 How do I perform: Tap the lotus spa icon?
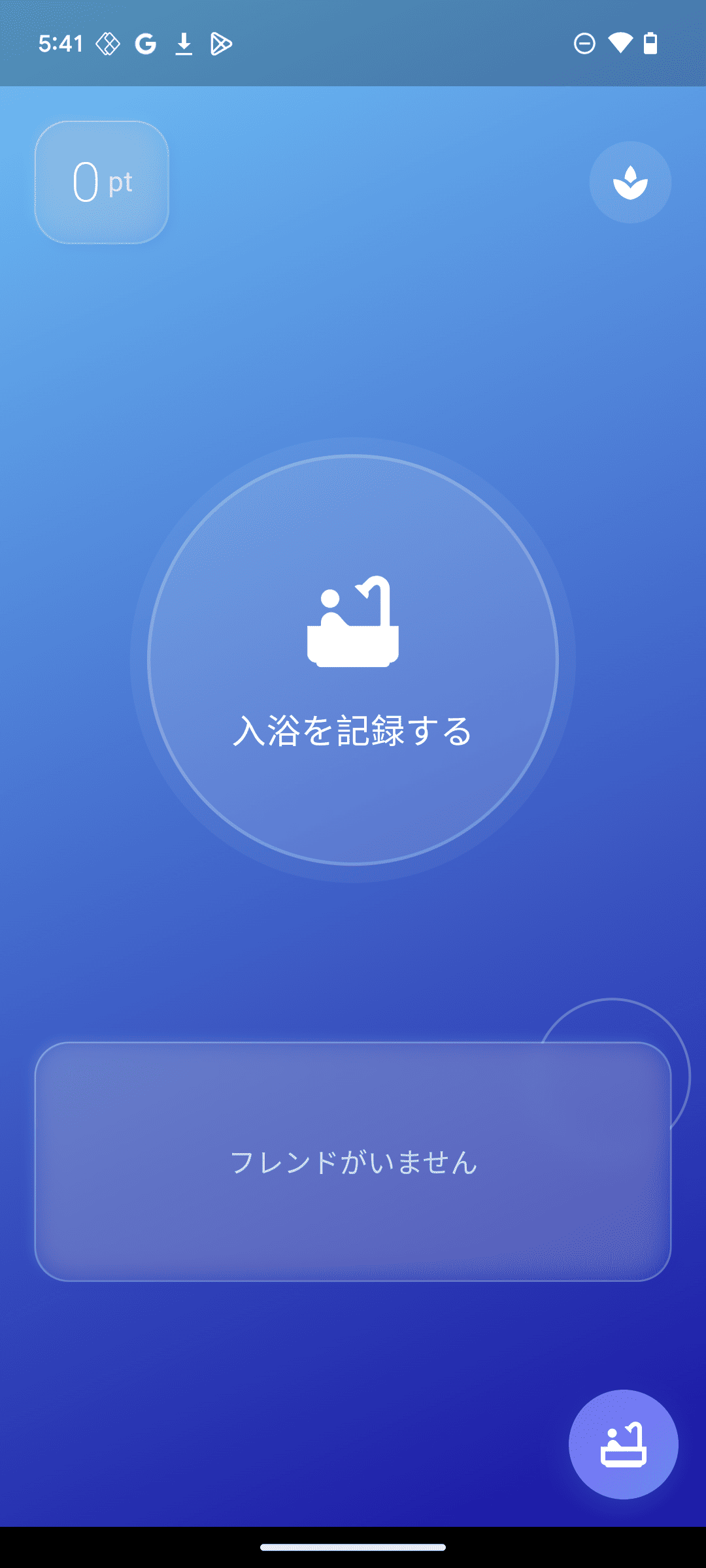[630, 182]
